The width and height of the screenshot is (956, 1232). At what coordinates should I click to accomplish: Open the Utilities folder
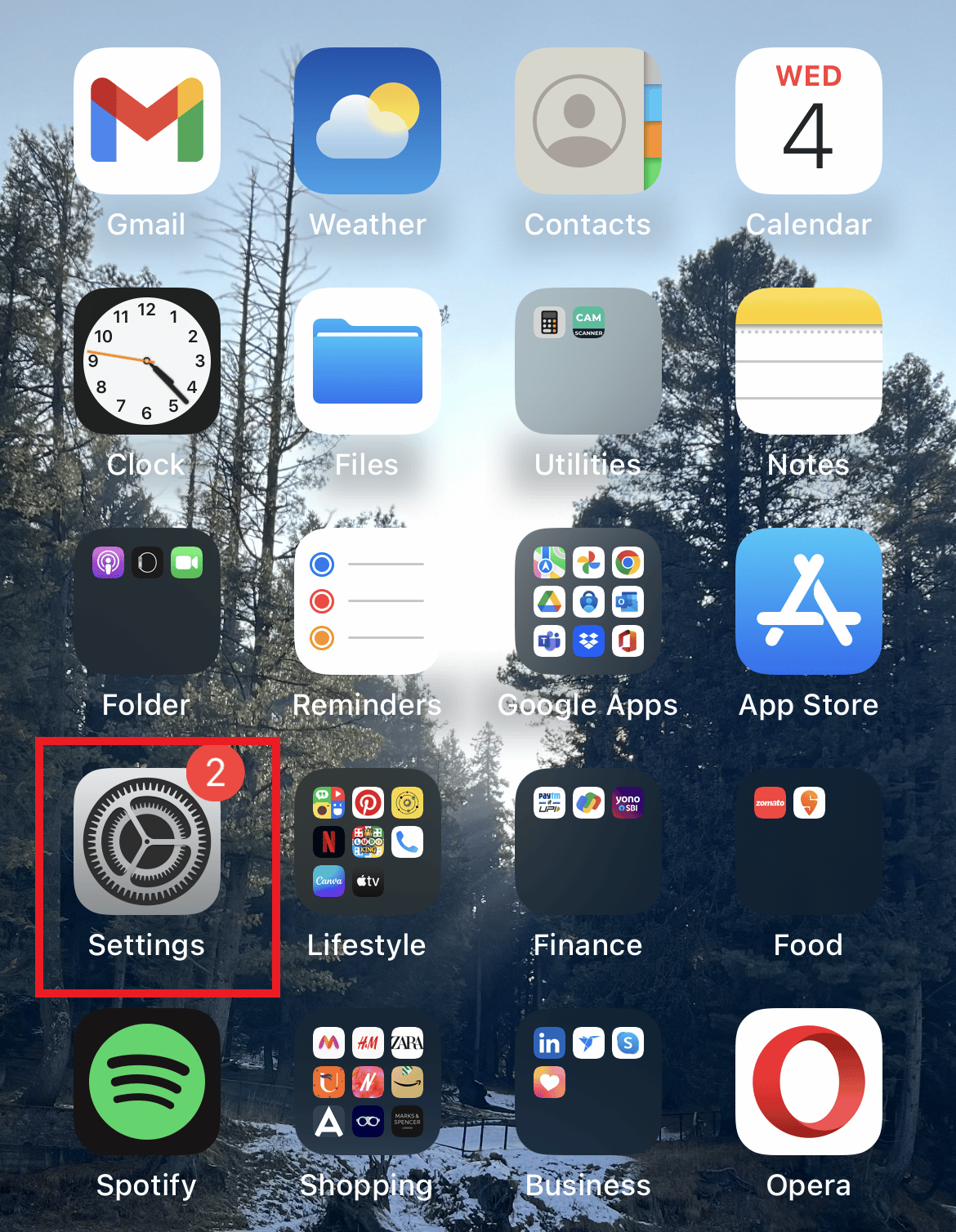coord(587,360)
